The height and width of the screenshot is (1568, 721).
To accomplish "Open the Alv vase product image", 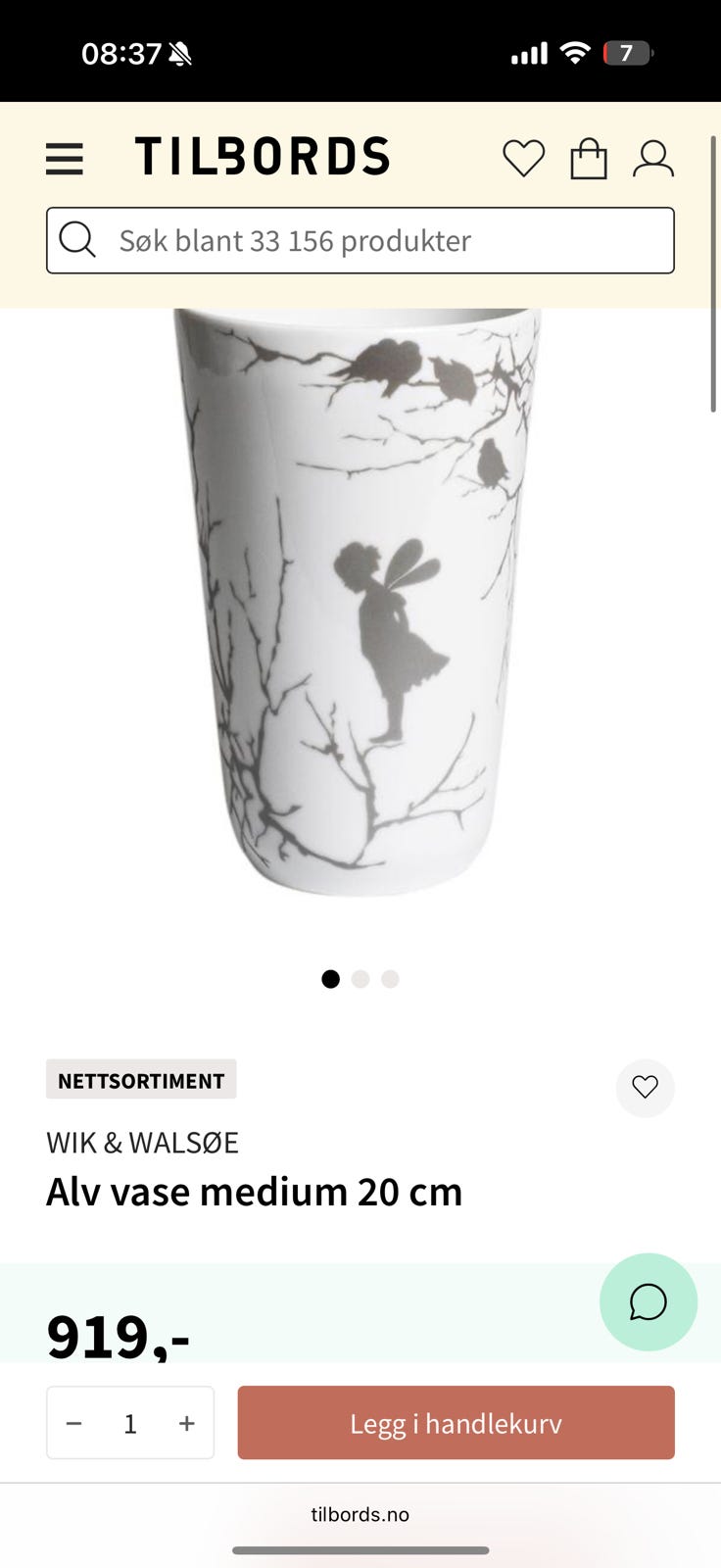I will click(x=358, y=603).
